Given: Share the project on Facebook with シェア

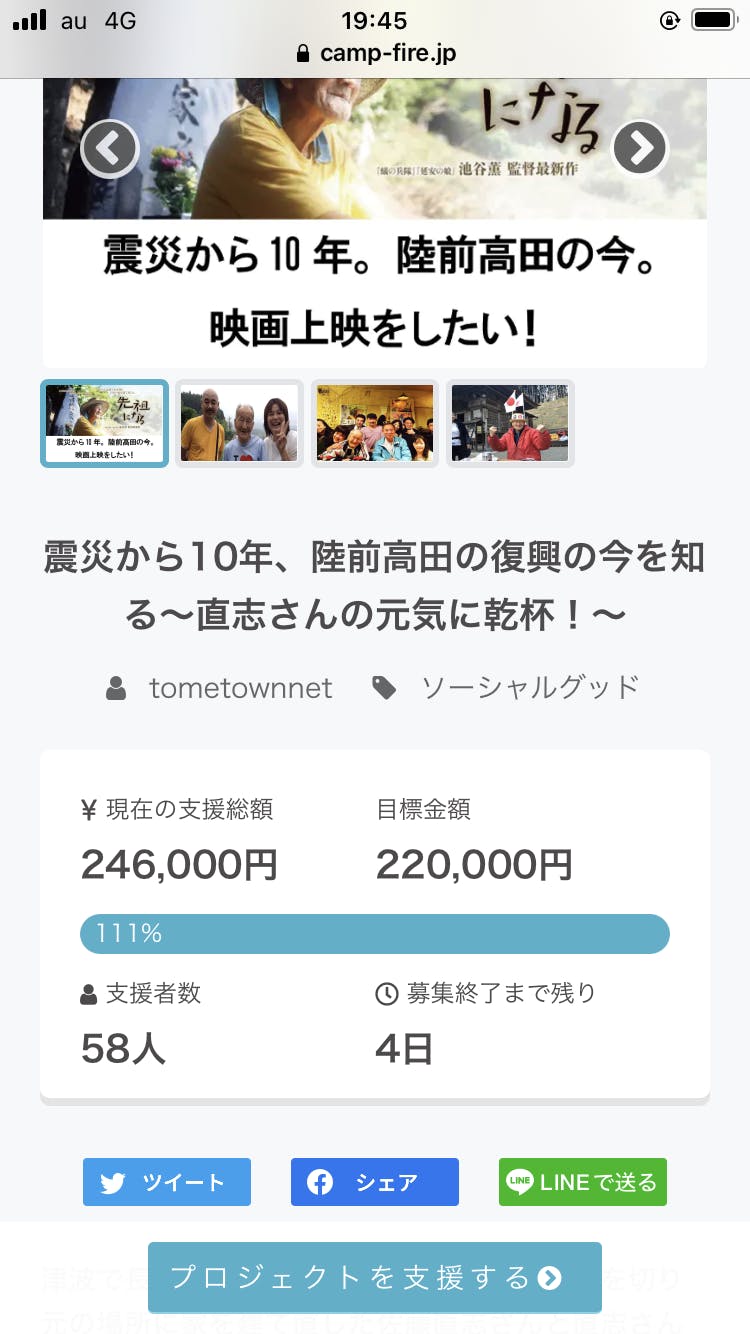Looking at the screenshot, I should 375,1182.
